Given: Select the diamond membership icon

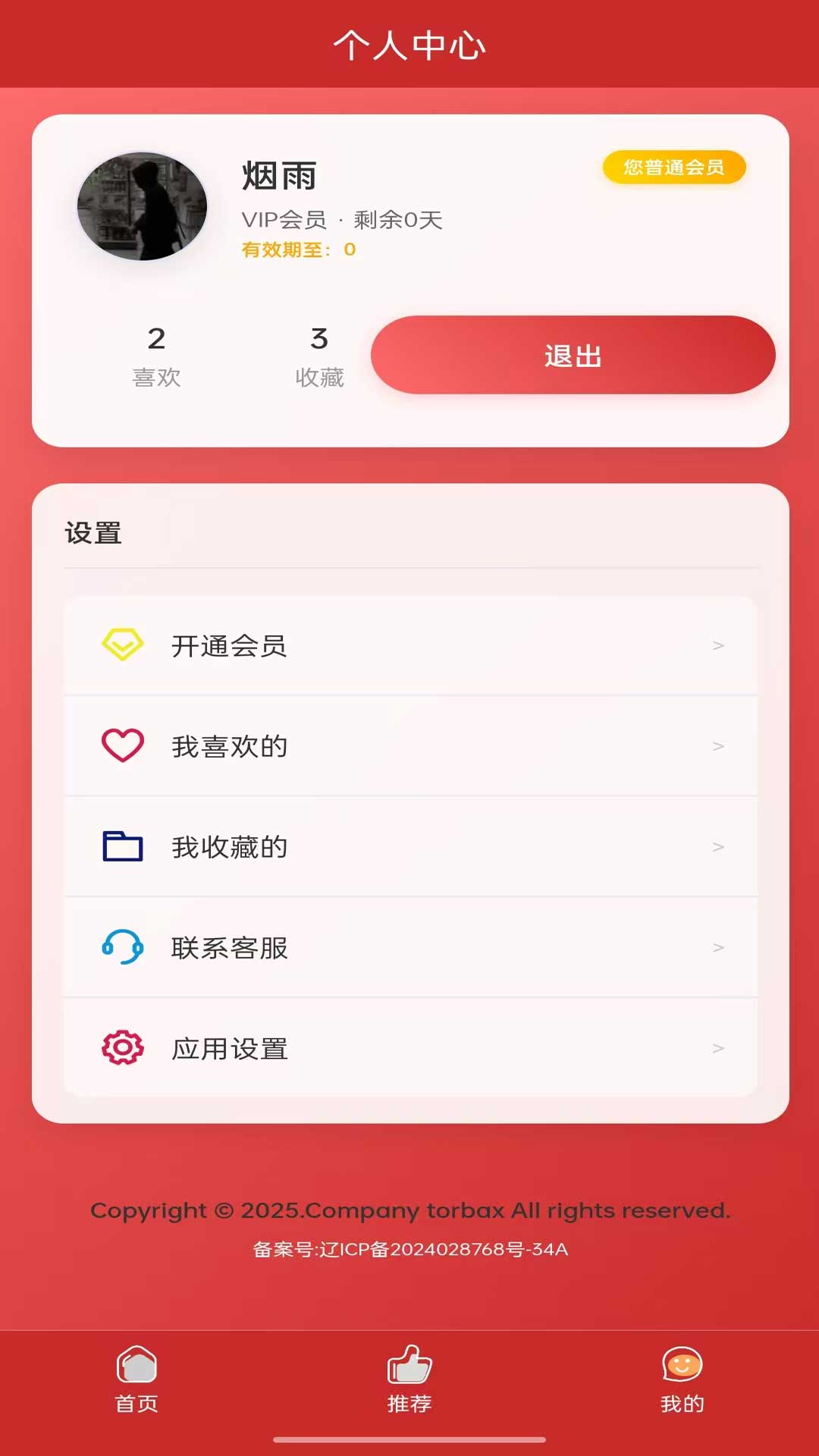Looking at the screenshot, I should 121,645.
